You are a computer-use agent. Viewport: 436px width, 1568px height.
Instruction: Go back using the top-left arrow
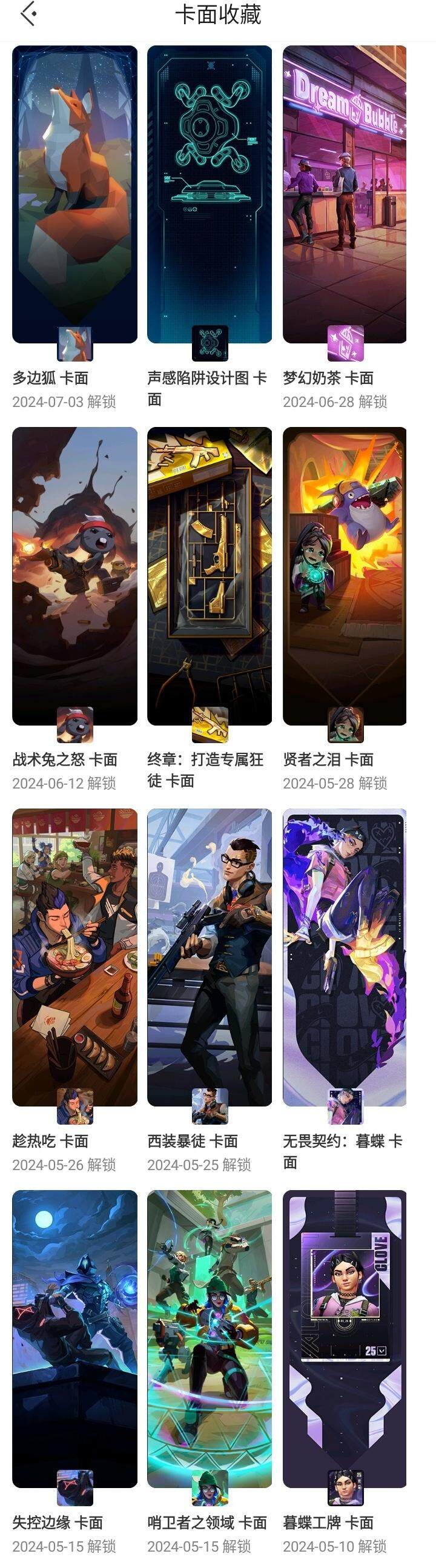click(28, 15)
